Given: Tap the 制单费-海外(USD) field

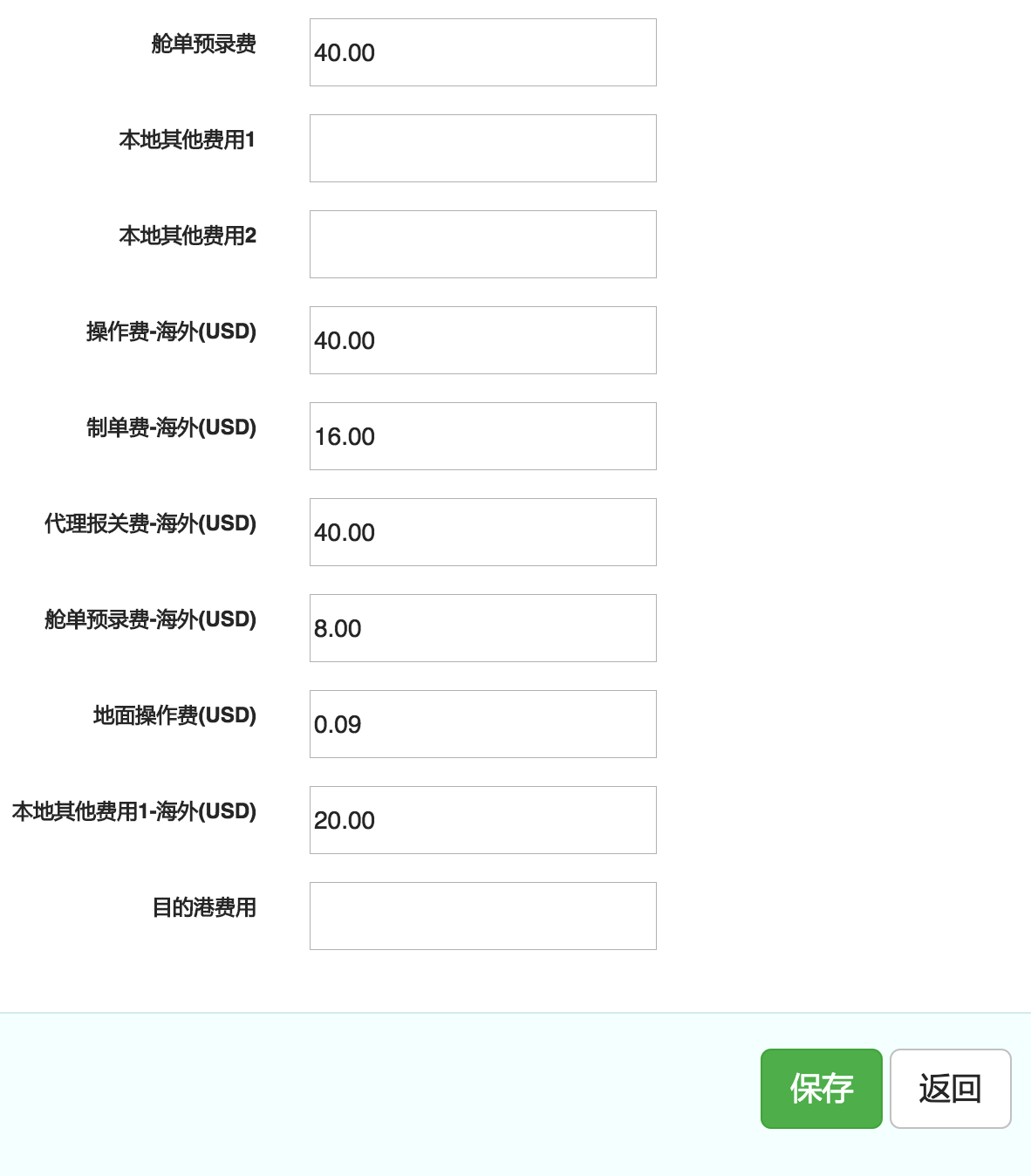Looking at the screenshot, I should (482, 436).
